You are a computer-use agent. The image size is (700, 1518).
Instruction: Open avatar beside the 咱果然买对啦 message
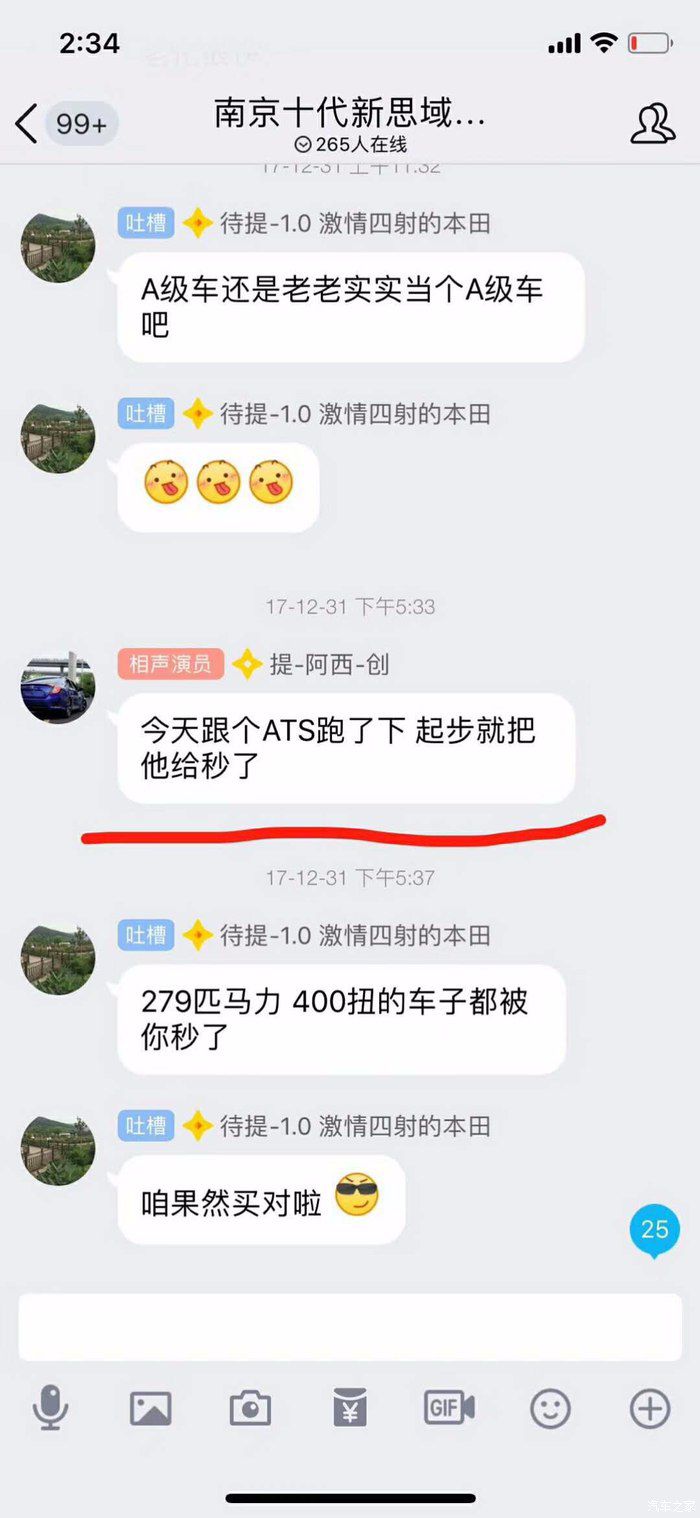point(58,1148)
